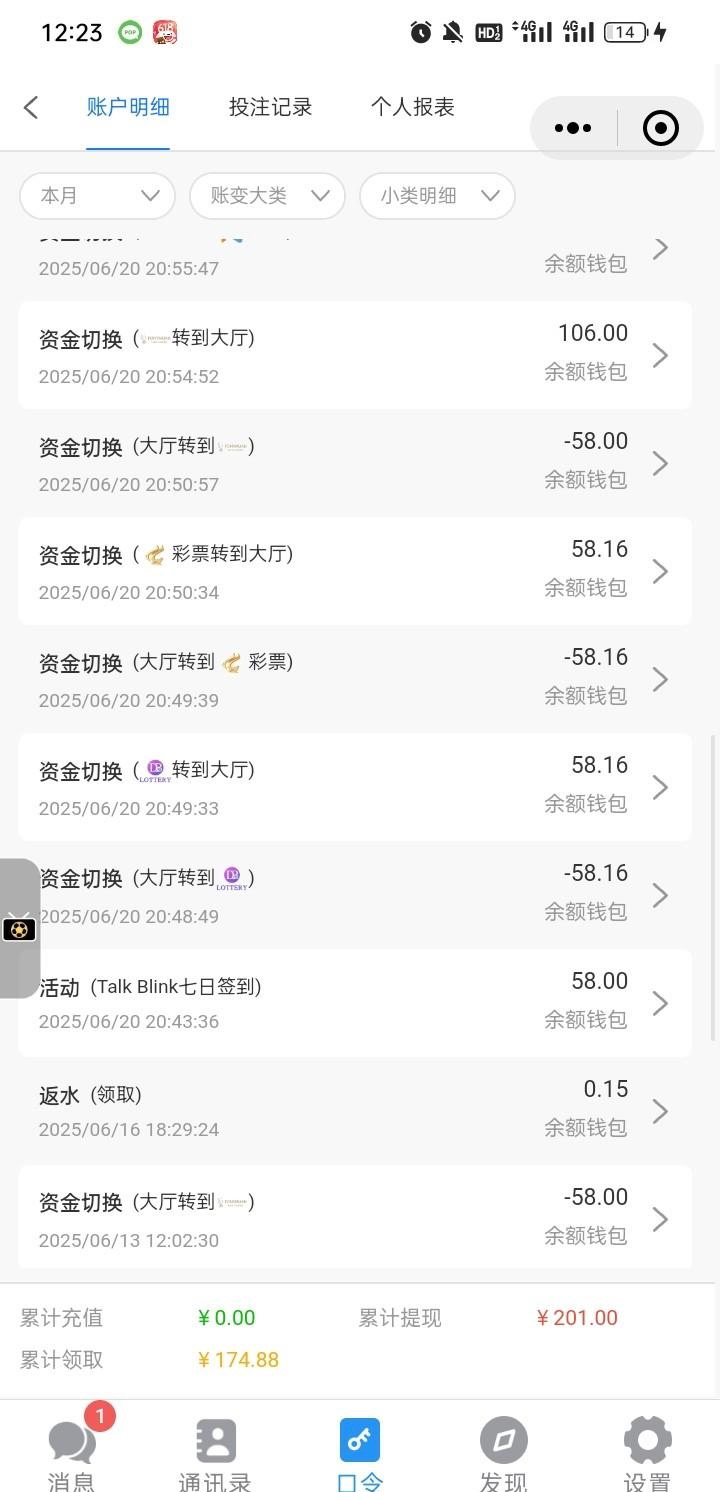Open the 设置 tab
The image size is (720, 1492).
click(647, 1452)
